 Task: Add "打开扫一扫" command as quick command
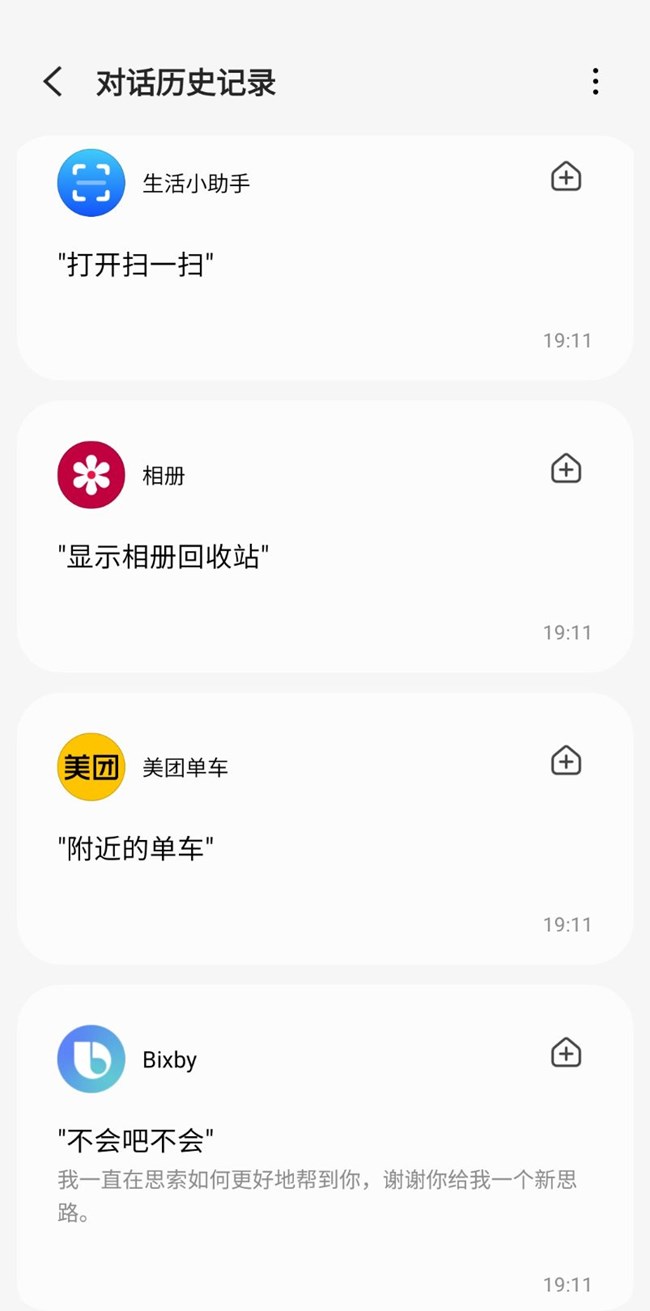point(566,177)
